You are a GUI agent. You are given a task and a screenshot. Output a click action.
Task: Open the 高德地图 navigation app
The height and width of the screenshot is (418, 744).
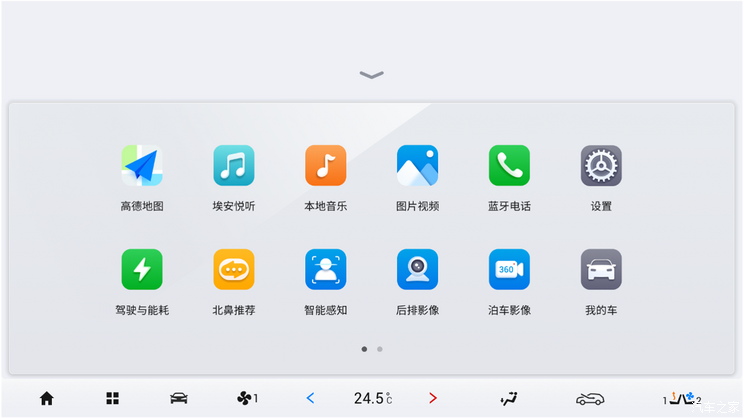pos(142,166)
